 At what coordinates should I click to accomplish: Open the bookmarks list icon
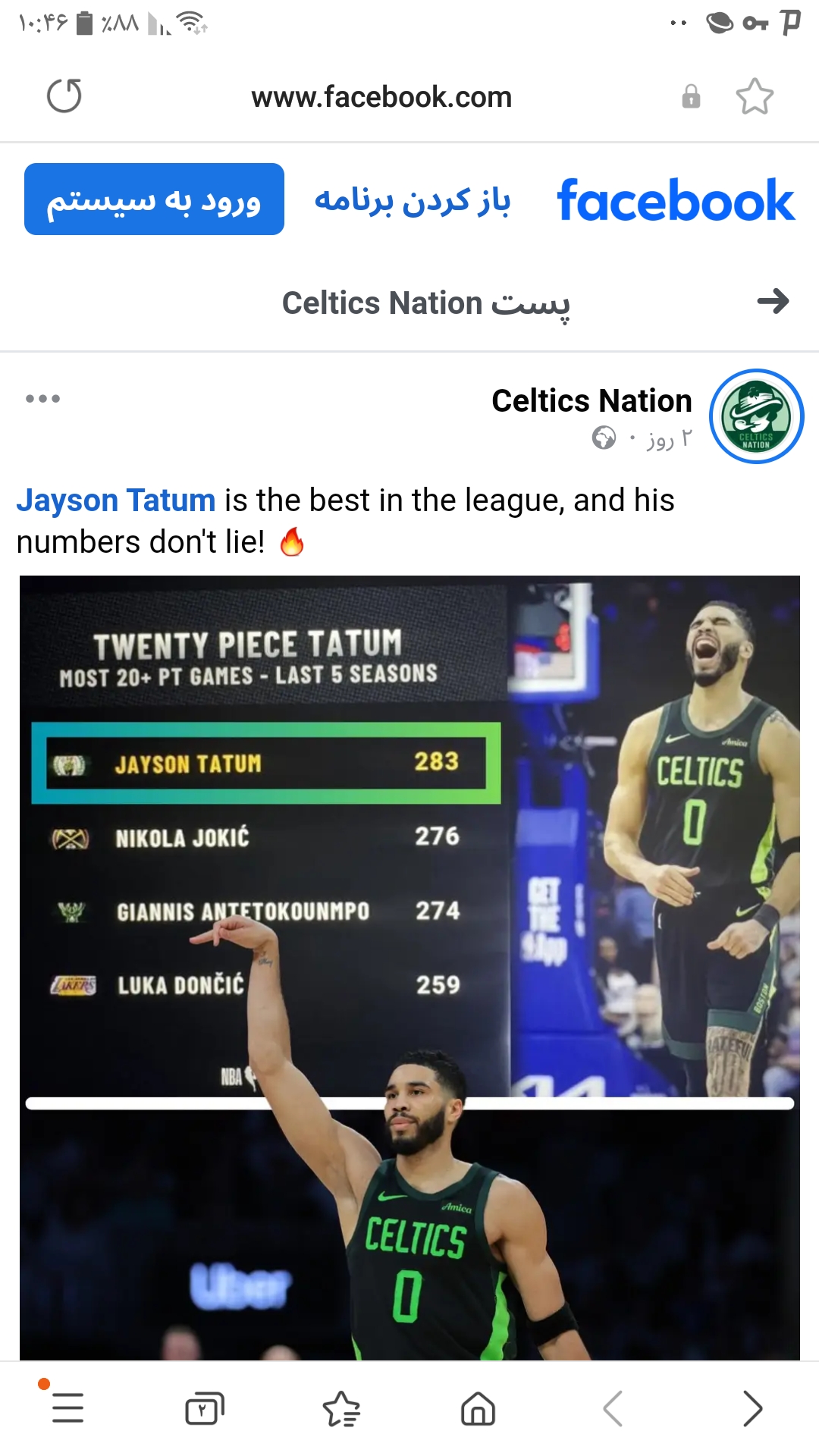tap(341, 1409)
